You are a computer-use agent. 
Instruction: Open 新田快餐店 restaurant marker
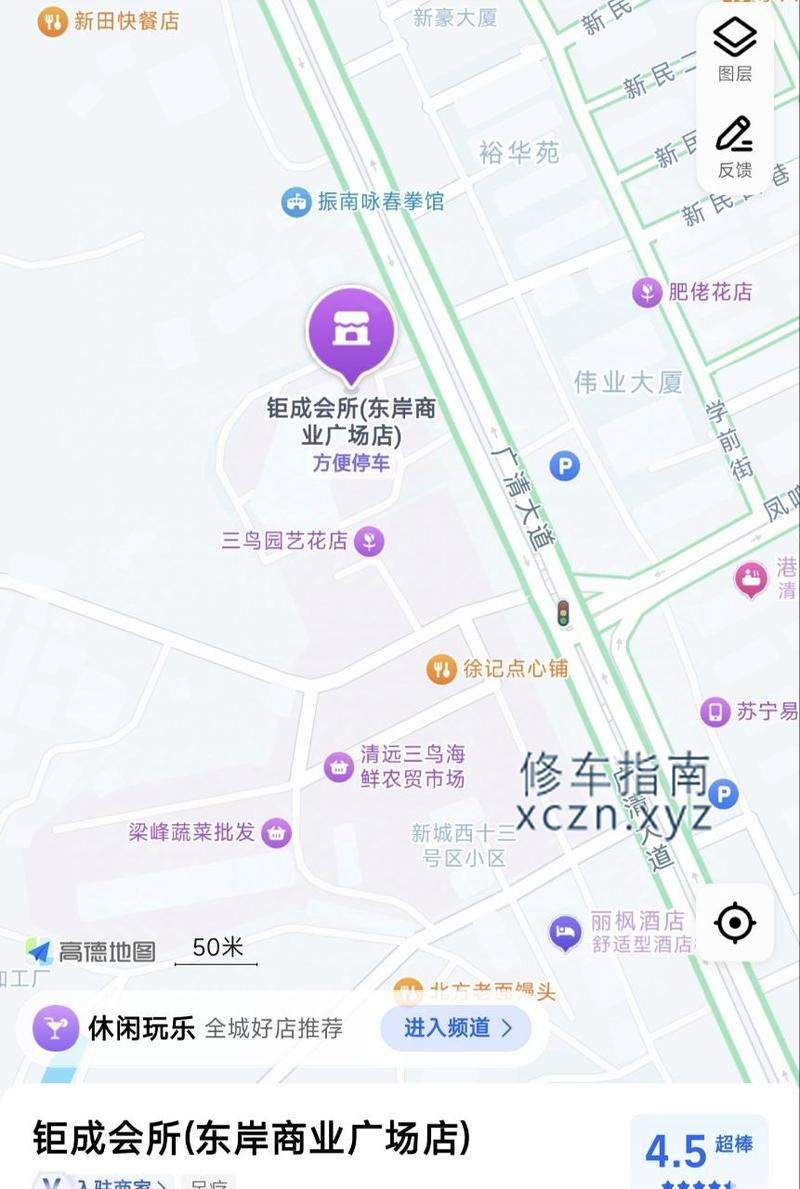tap(52, 20)
